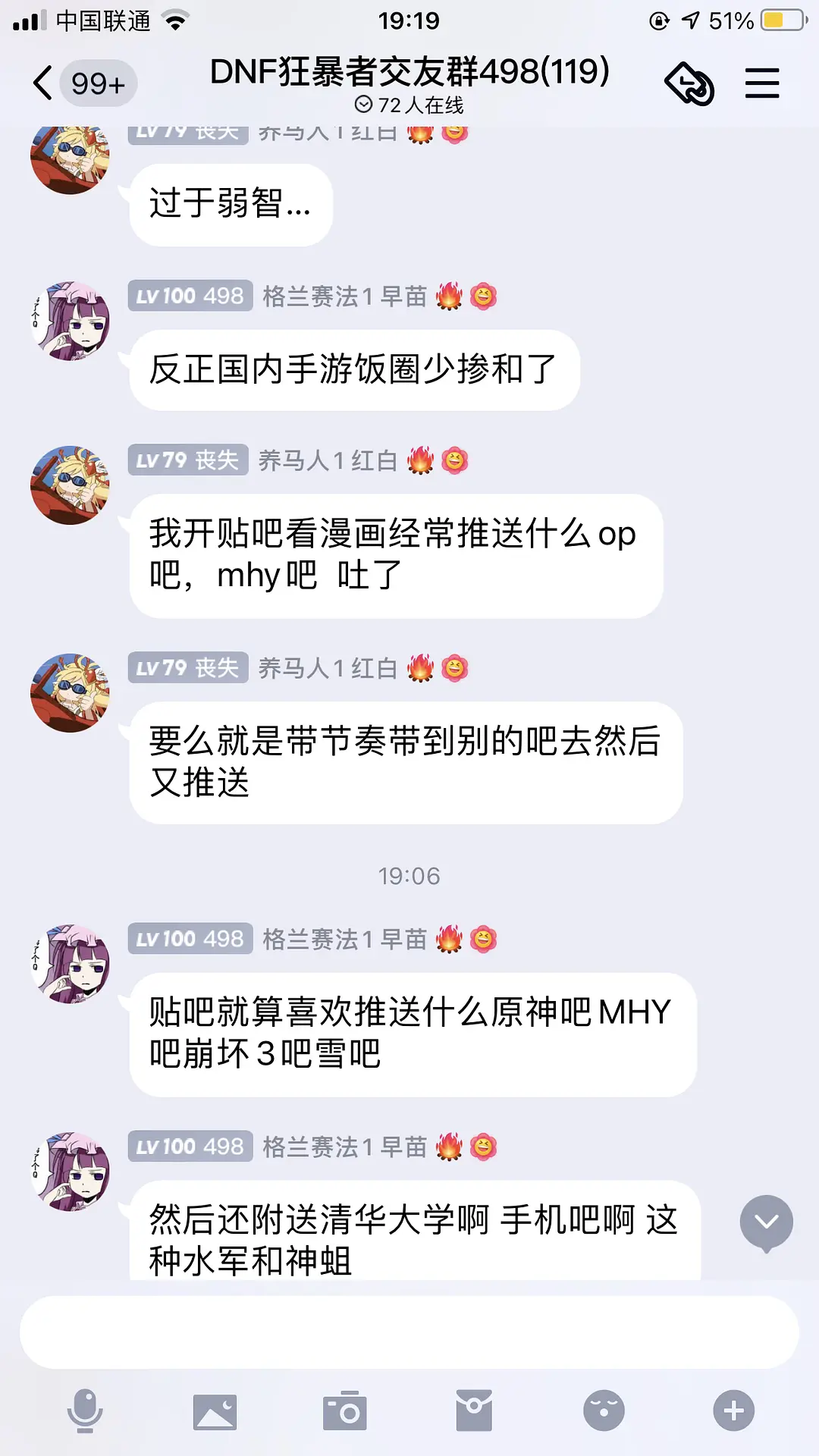Open the emoji sticker panel
The image size is (819, 1456).
(604, 1410)
